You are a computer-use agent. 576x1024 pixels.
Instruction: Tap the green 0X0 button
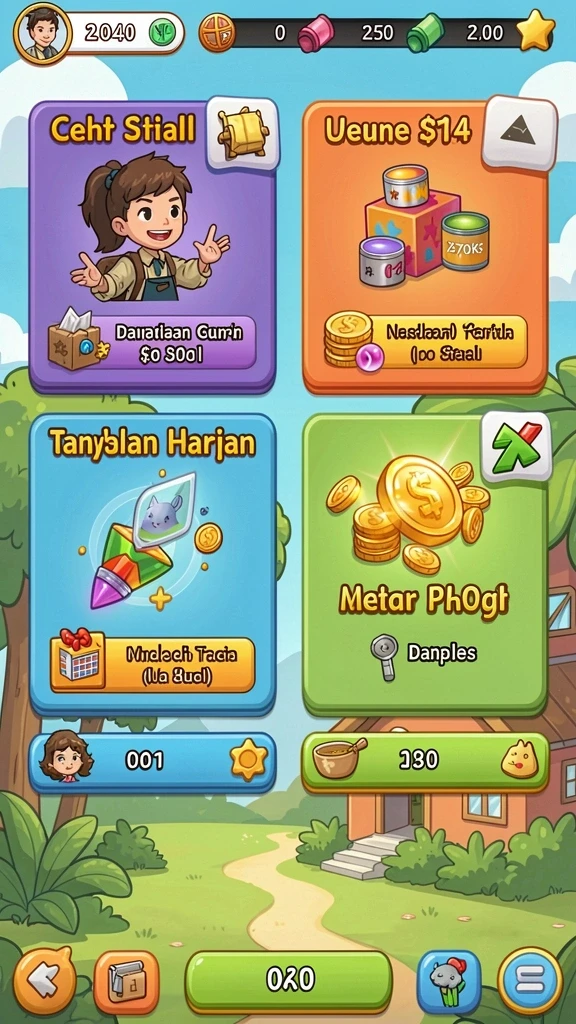coord(289,980)
